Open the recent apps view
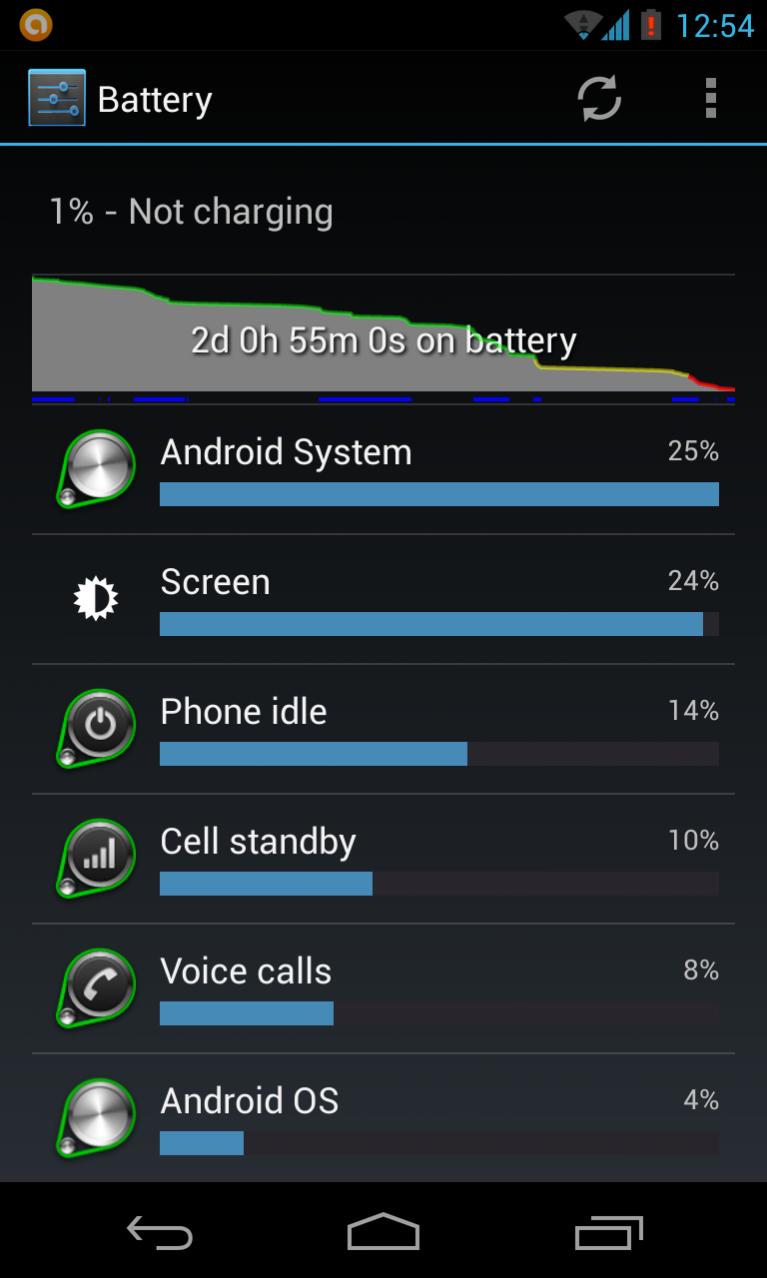The width and height of the screenshot is (767, 1278). [608, 1232]
